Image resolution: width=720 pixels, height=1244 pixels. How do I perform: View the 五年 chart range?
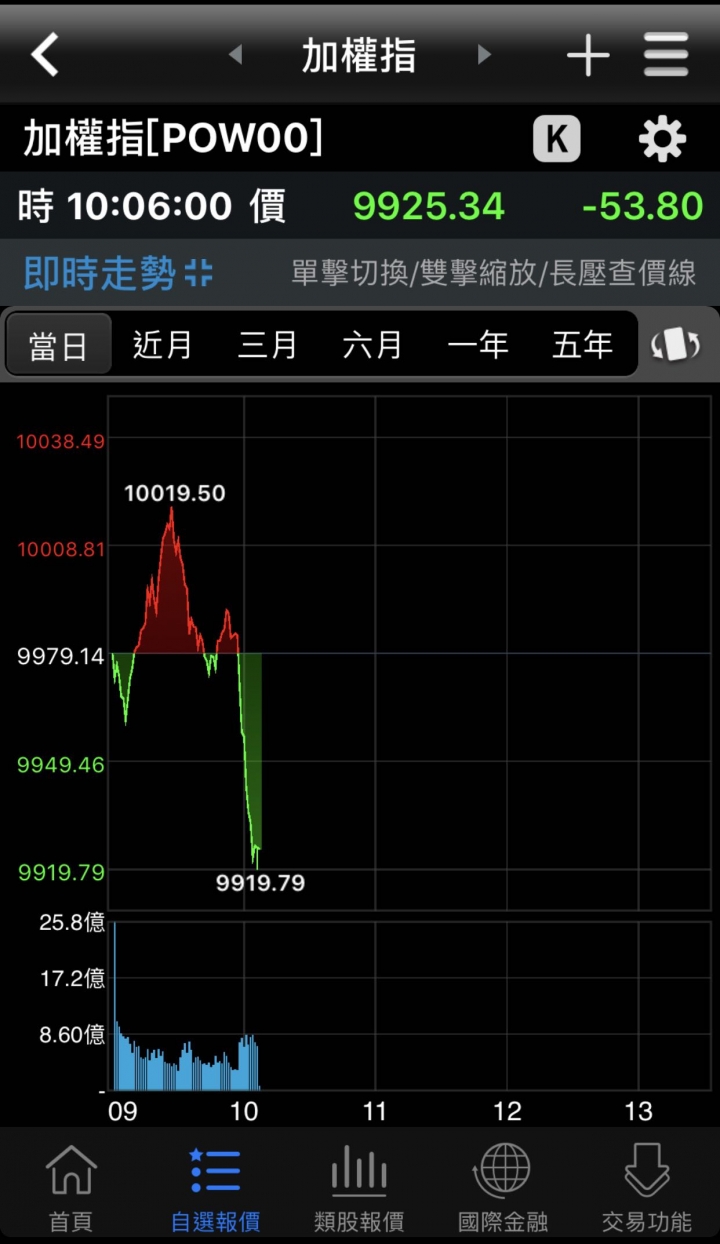click(x=583, y=346)
